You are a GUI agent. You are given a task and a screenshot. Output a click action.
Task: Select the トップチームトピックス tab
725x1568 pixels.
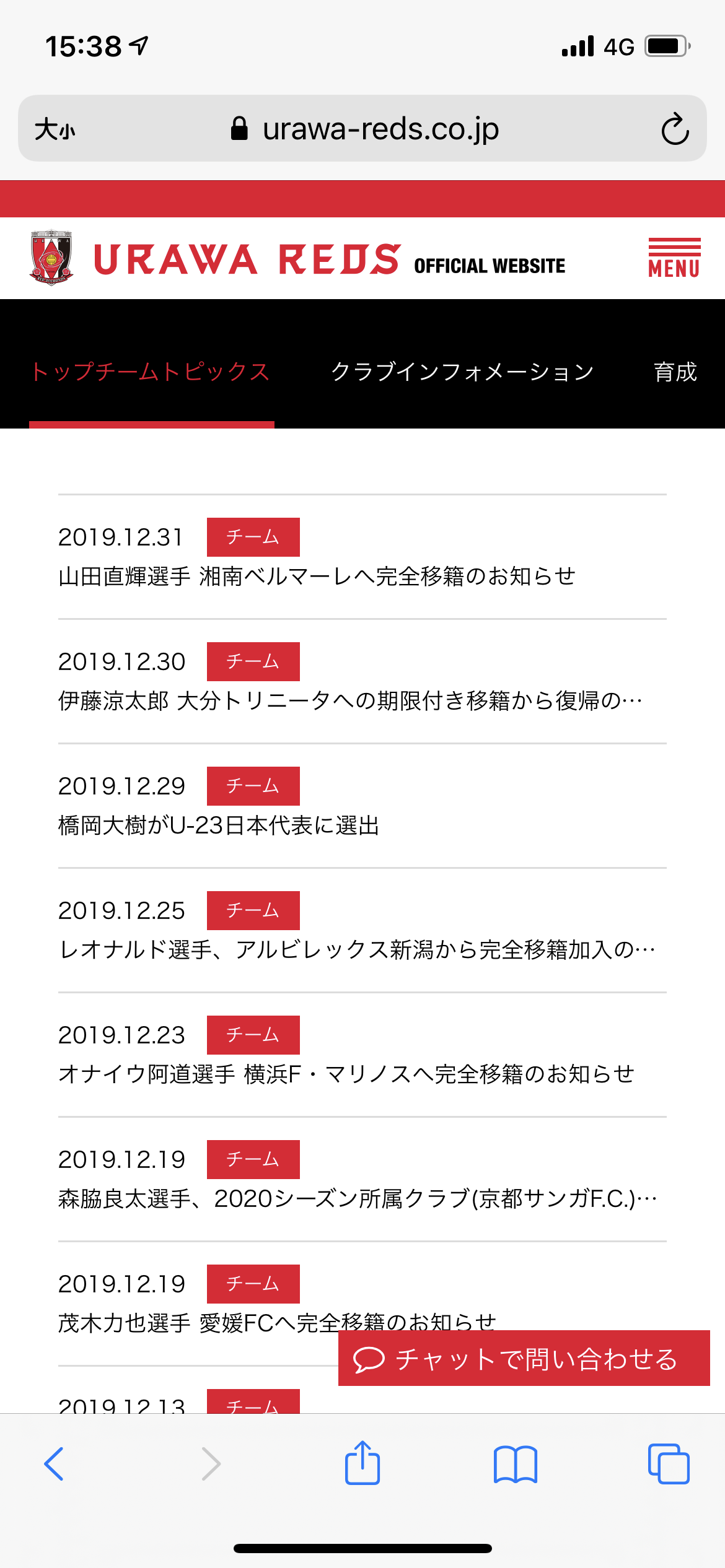[151, 372]
